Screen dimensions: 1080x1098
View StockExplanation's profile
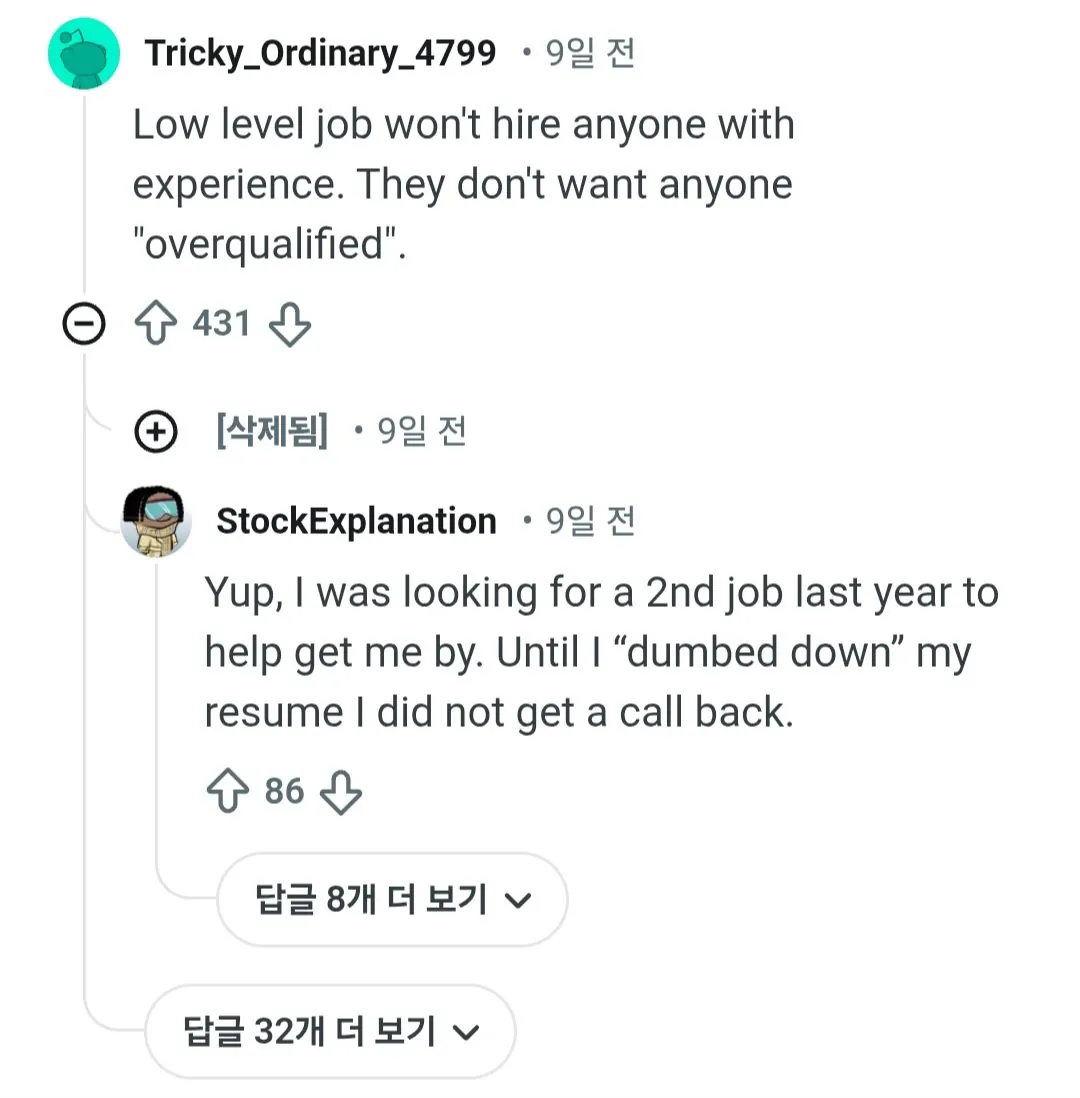pos(356,521)
